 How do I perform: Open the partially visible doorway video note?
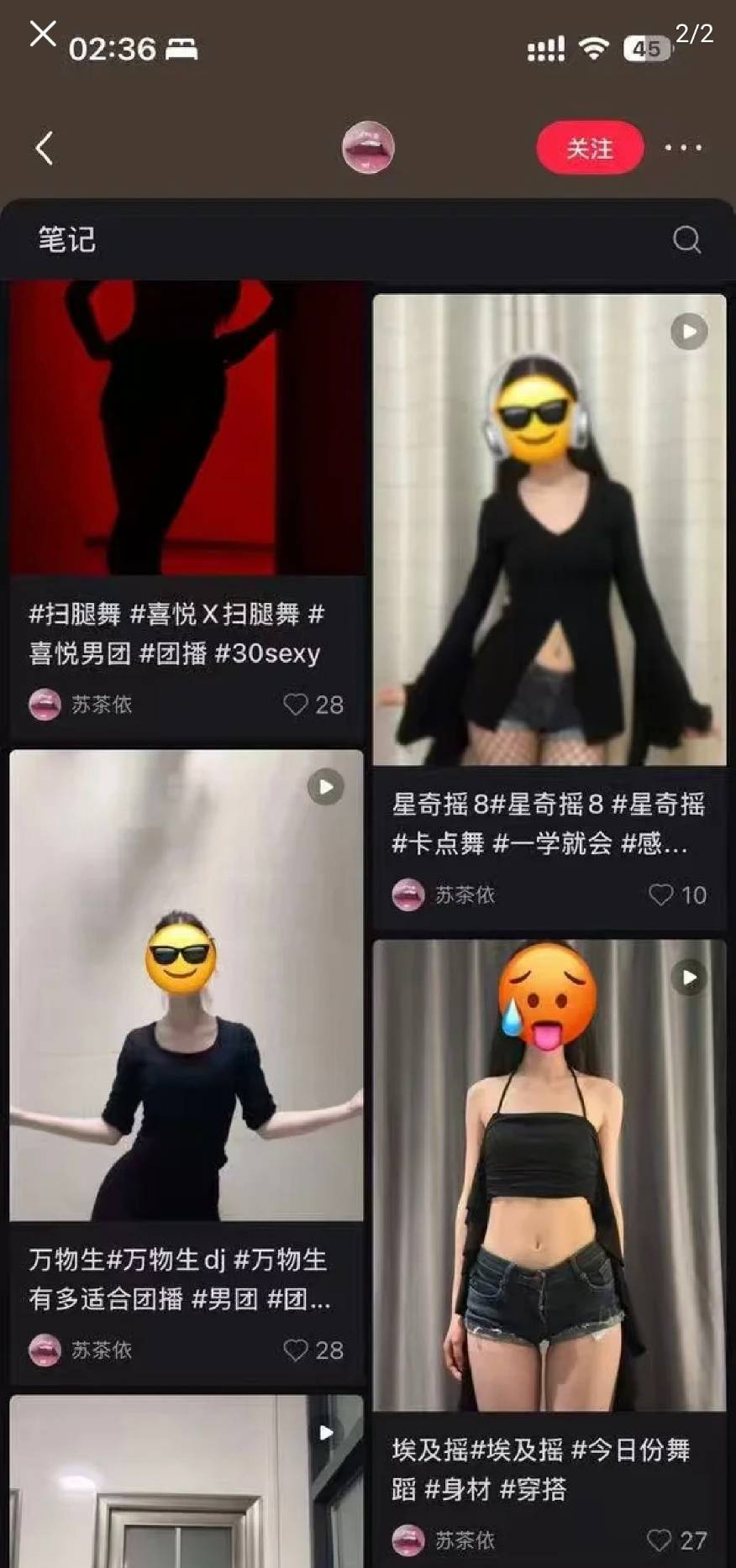coord(187,1482)
